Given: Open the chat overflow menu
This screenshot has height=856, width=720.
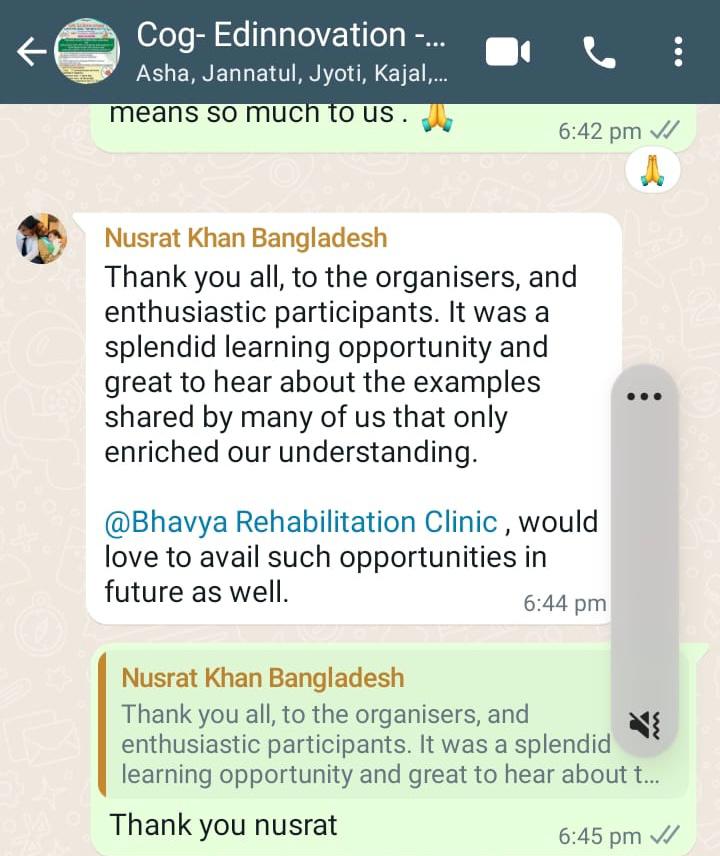Looking at the screenshot, I should tap(678, 52).
